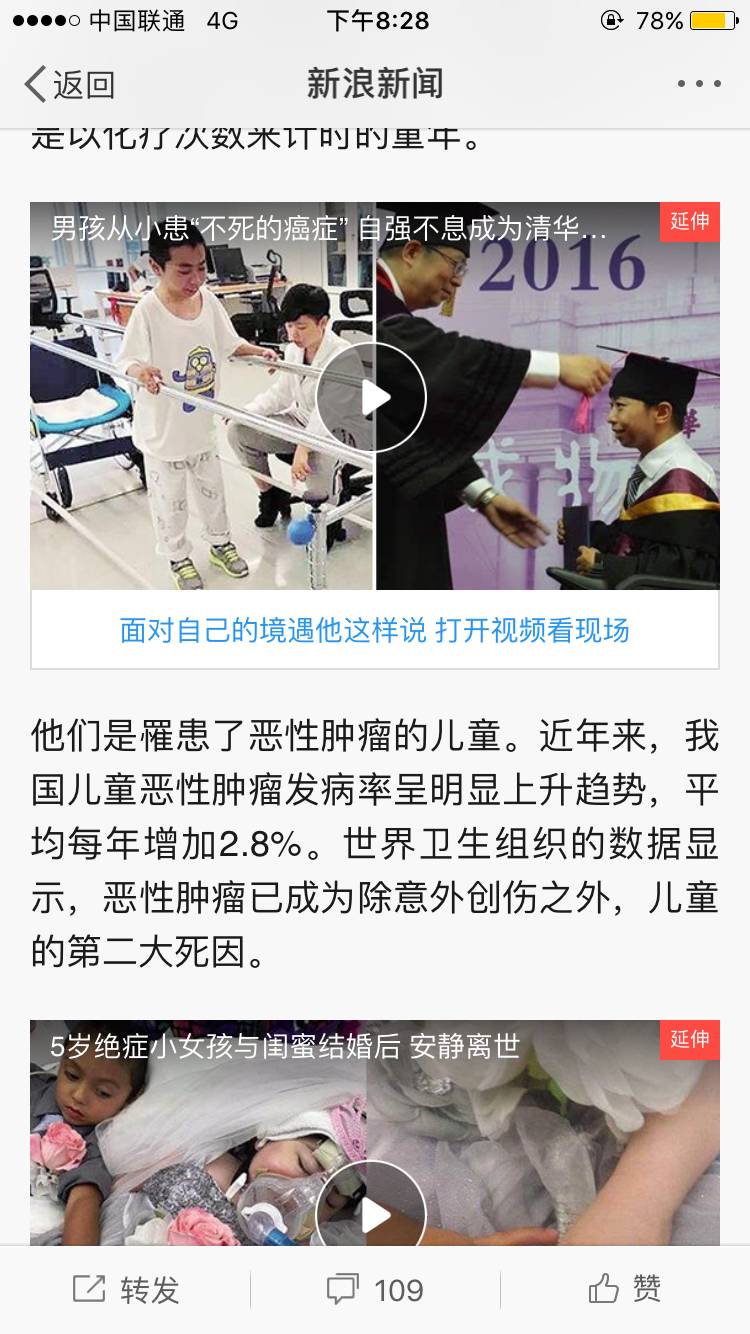Like the article with 赞

pos(624,1289)
